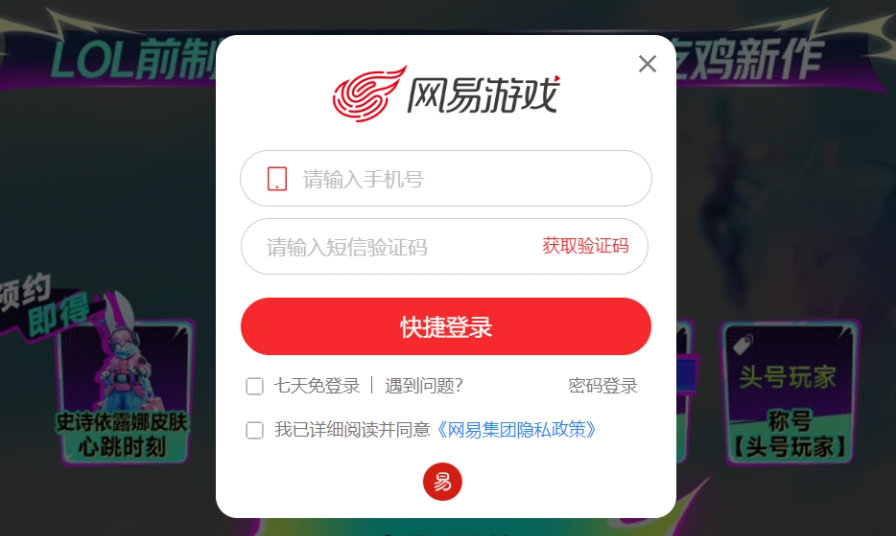Image resolution: width=896 pixels, height=536 pixels.
Task: Log in with the red NetEase 易 icon
Action: point(443,482)
